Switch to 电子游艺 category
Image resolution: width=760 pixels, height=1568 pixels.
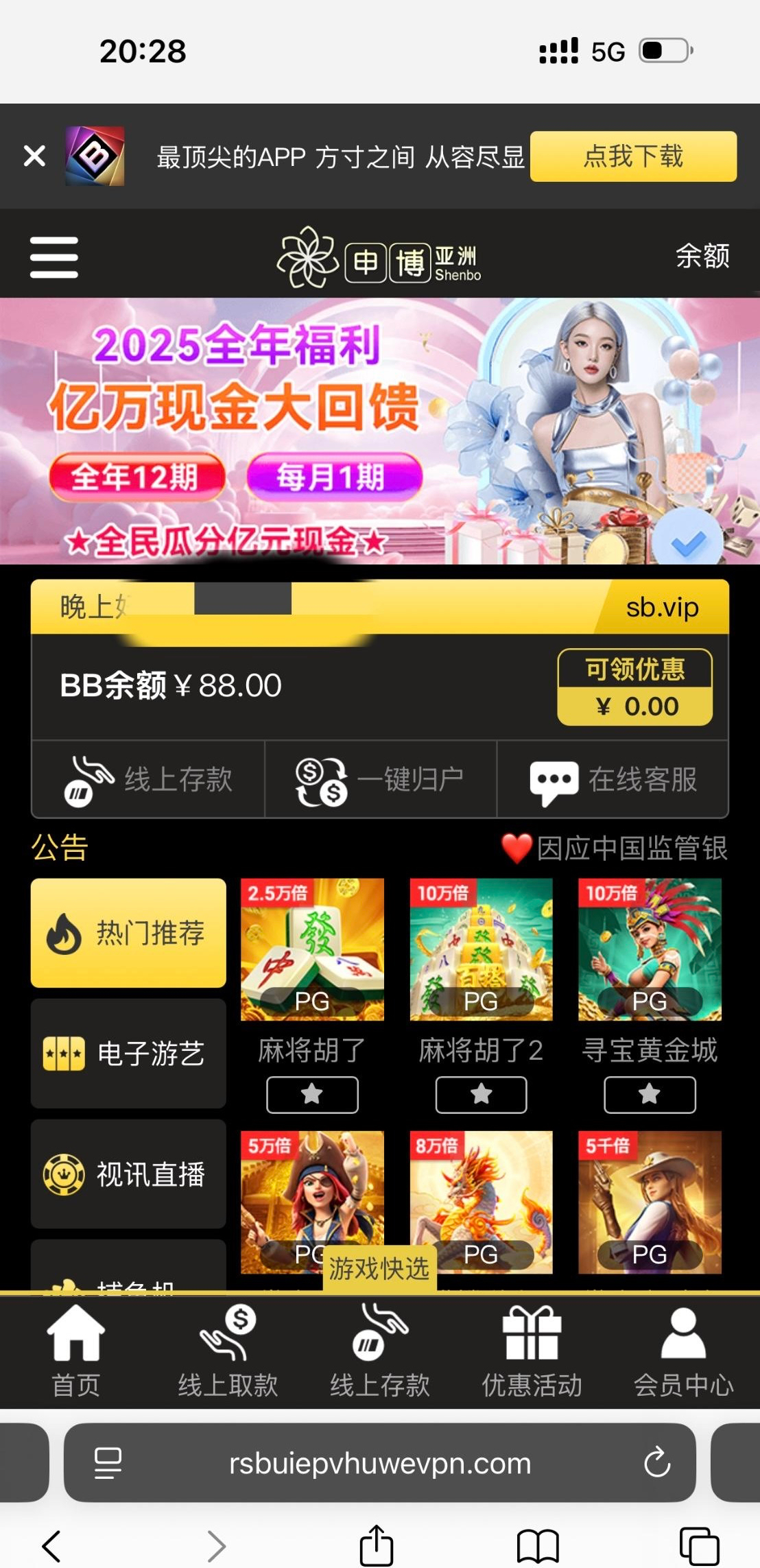pos(128,1053)
